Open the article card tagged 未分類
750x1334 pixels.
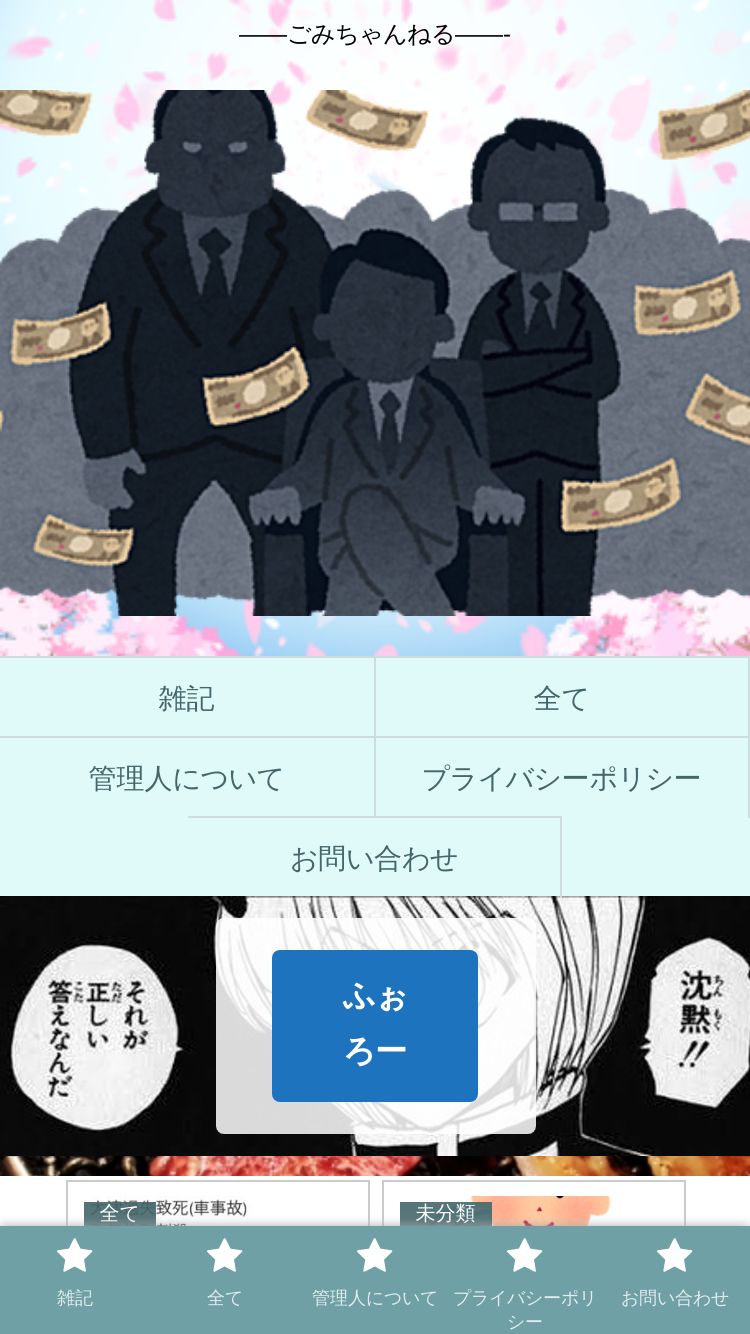(534, 1204)
